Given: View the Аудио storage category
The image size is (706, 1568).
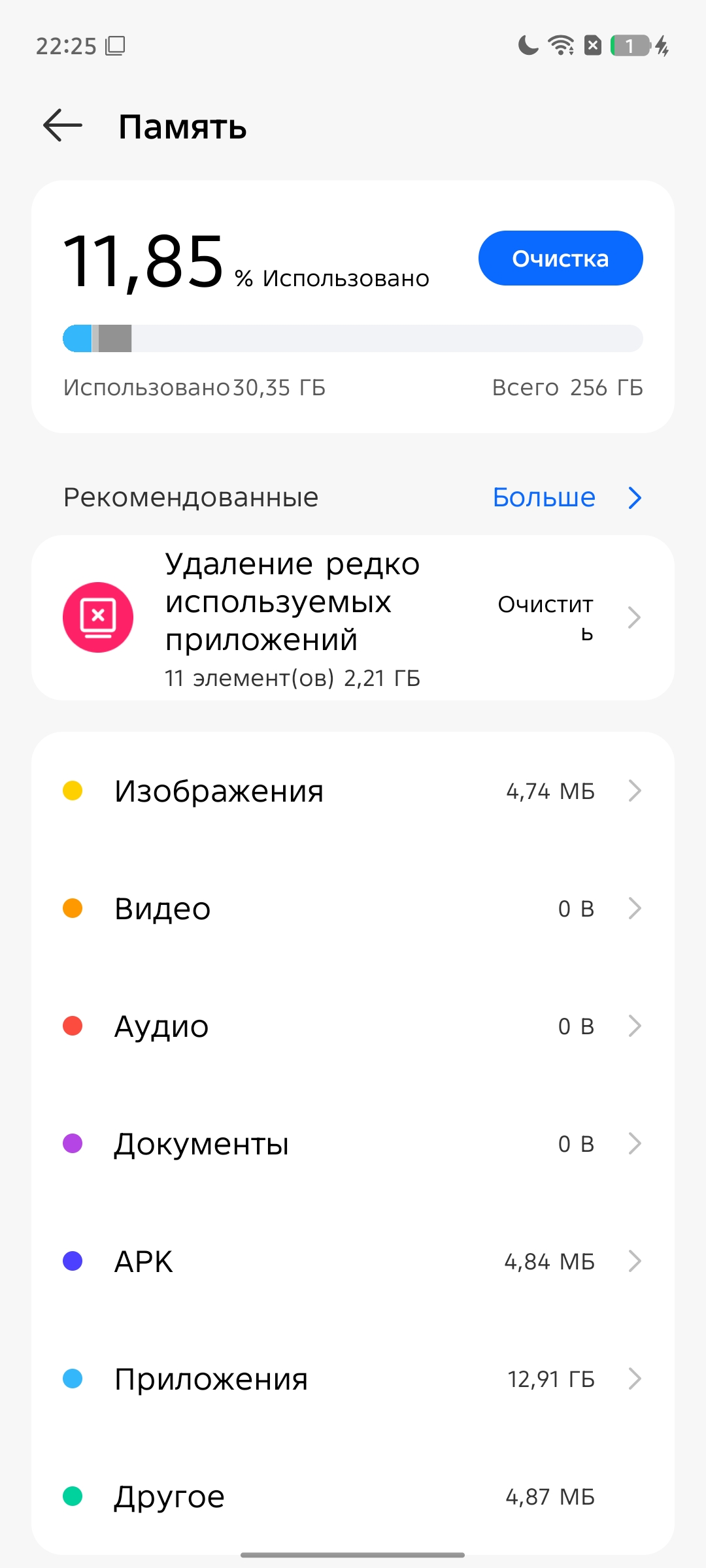Looking at the screenshot, I should 353,1026.
